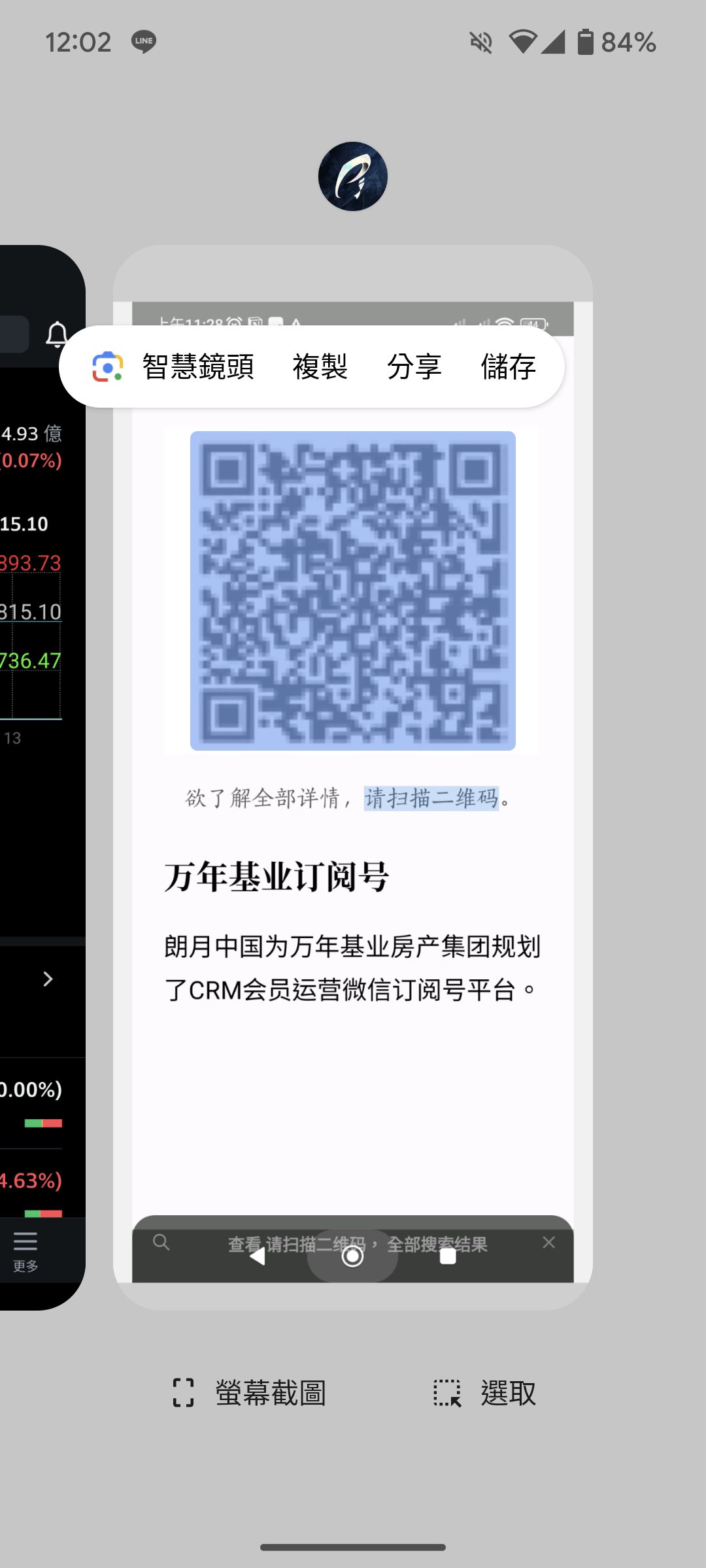Share the selected image
Image resolution: width=706 pixels, height=1568 pixels.
pos(414,367)
